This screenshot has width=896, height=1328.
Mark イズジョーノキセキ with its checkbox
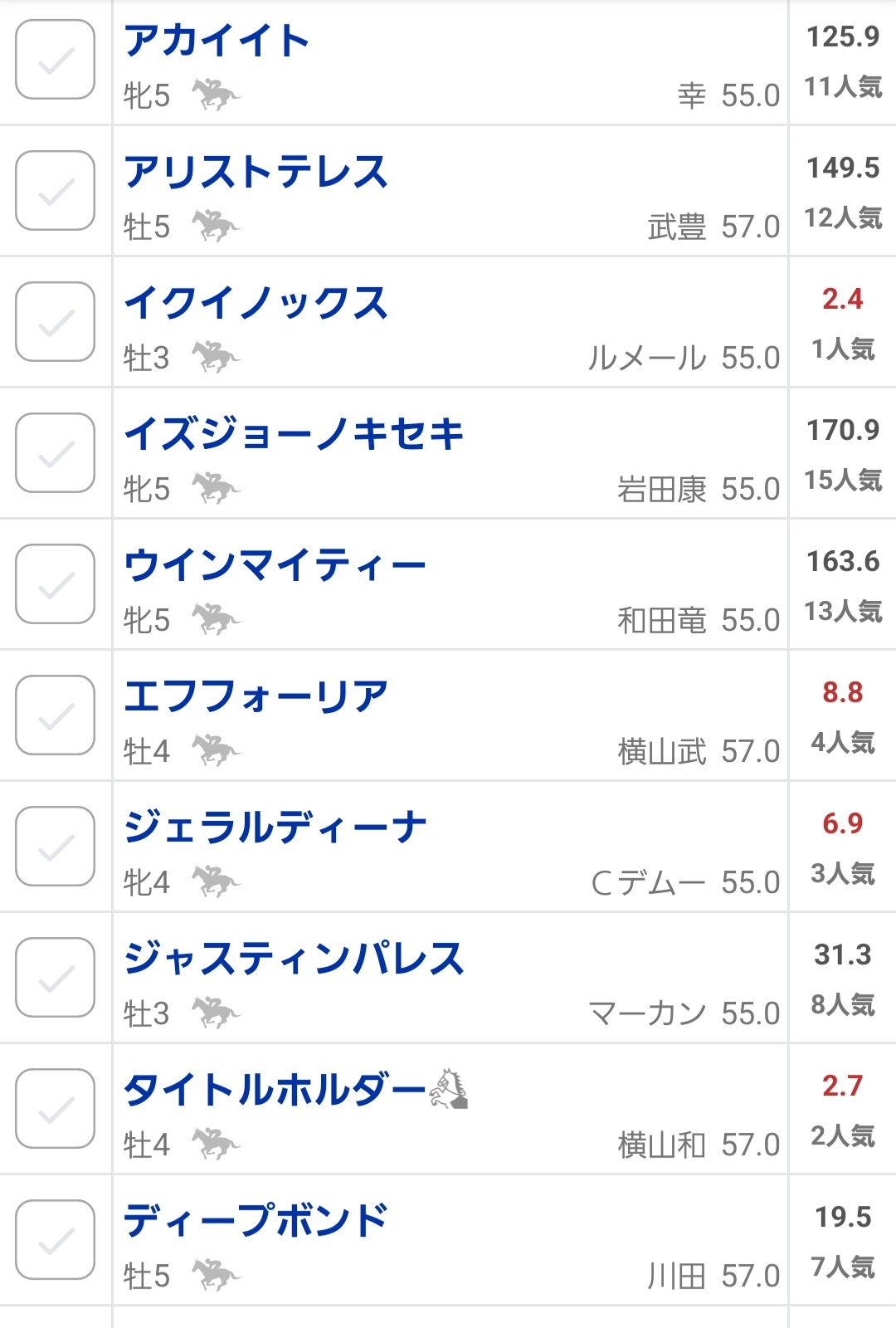pyautogui.click(x=56, y=453)
